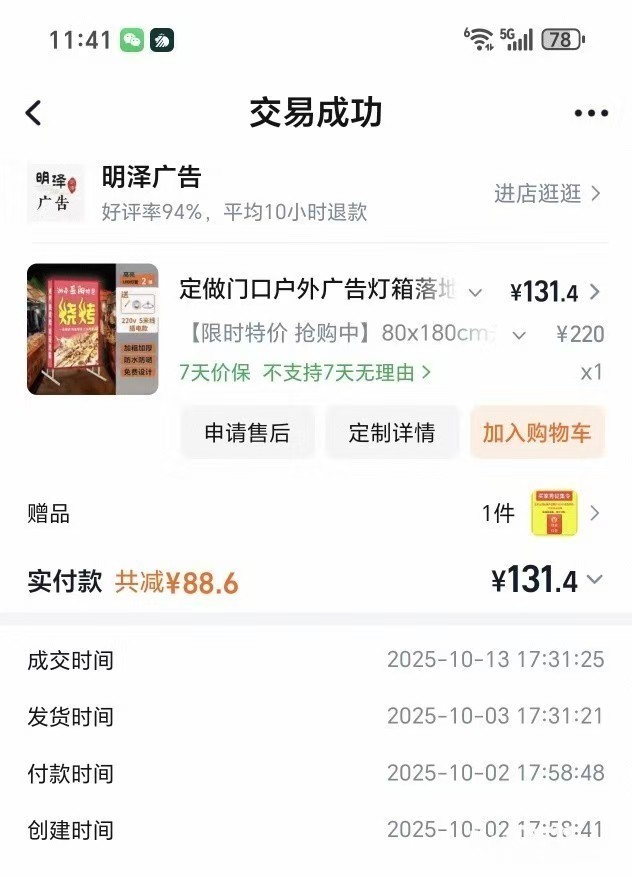Tap 加入购物车 to add to cart

[537, 433]
